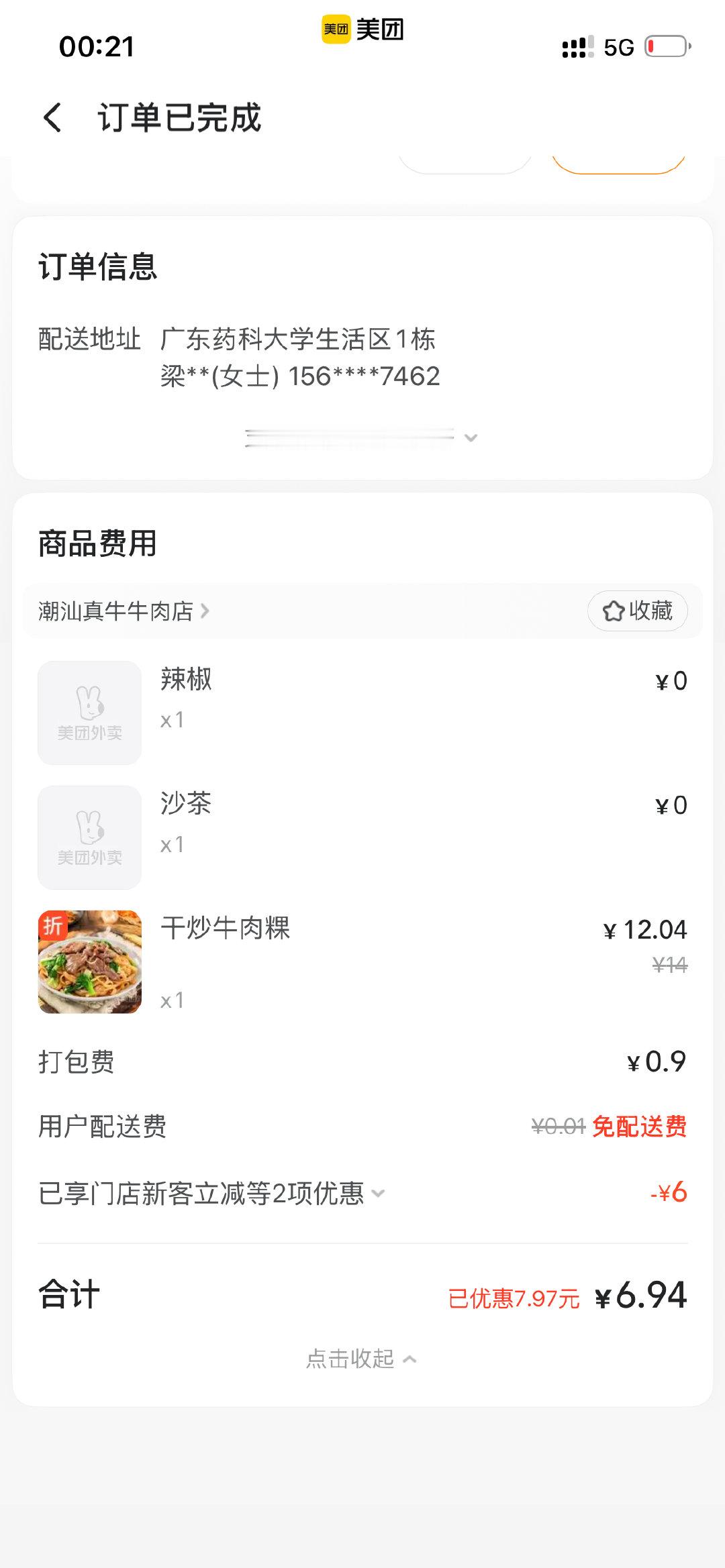725x1568 pixels.
Task: Expand the 已享门店新客立减等2项优惠 discount details
Action: coord(212,1193)
